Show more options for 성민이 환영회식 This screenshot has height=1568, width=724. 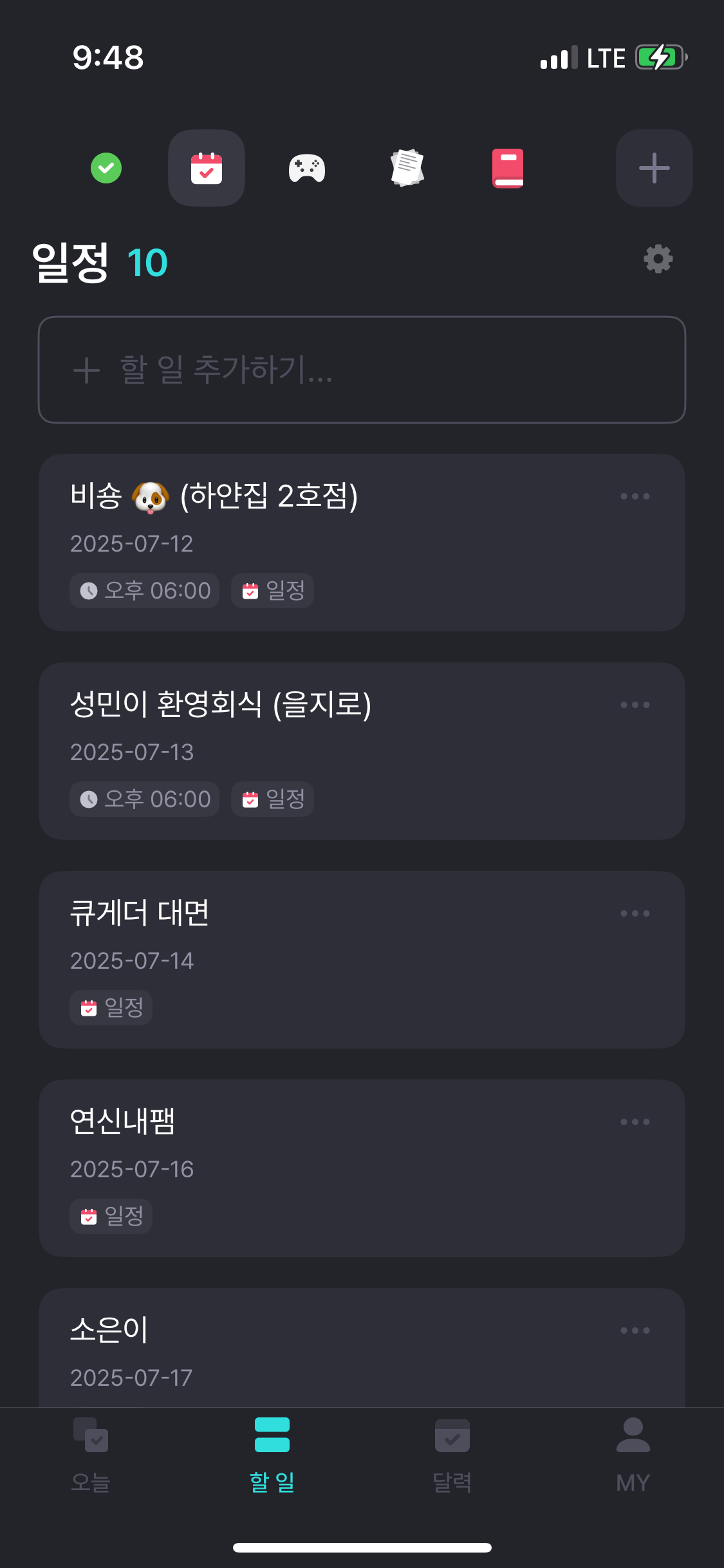[635, 705]
